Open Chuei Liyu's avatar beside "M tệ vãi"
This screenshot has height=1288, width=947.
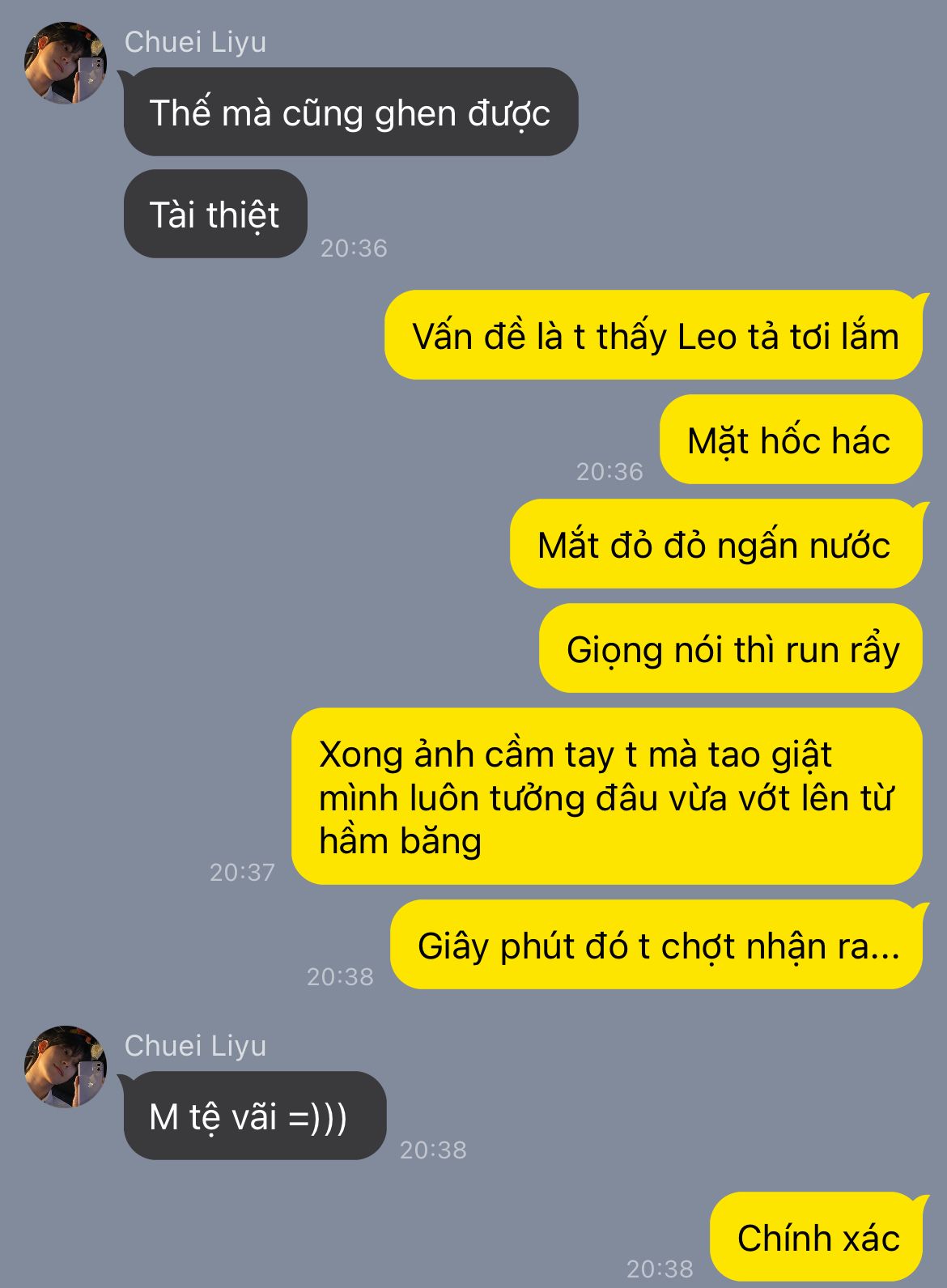[66, 1066]
